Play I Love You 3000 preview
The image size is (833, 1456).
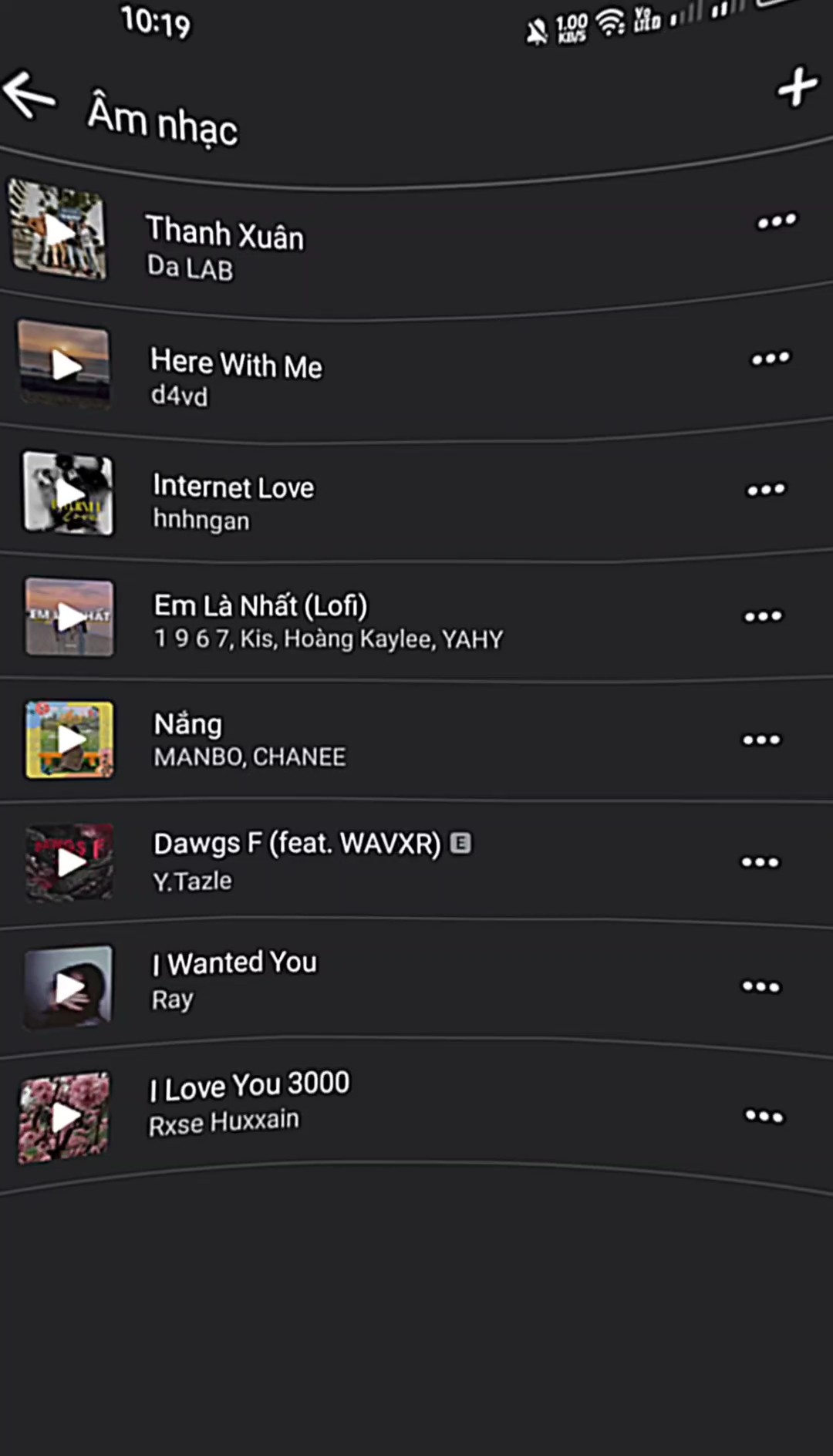65,1117
